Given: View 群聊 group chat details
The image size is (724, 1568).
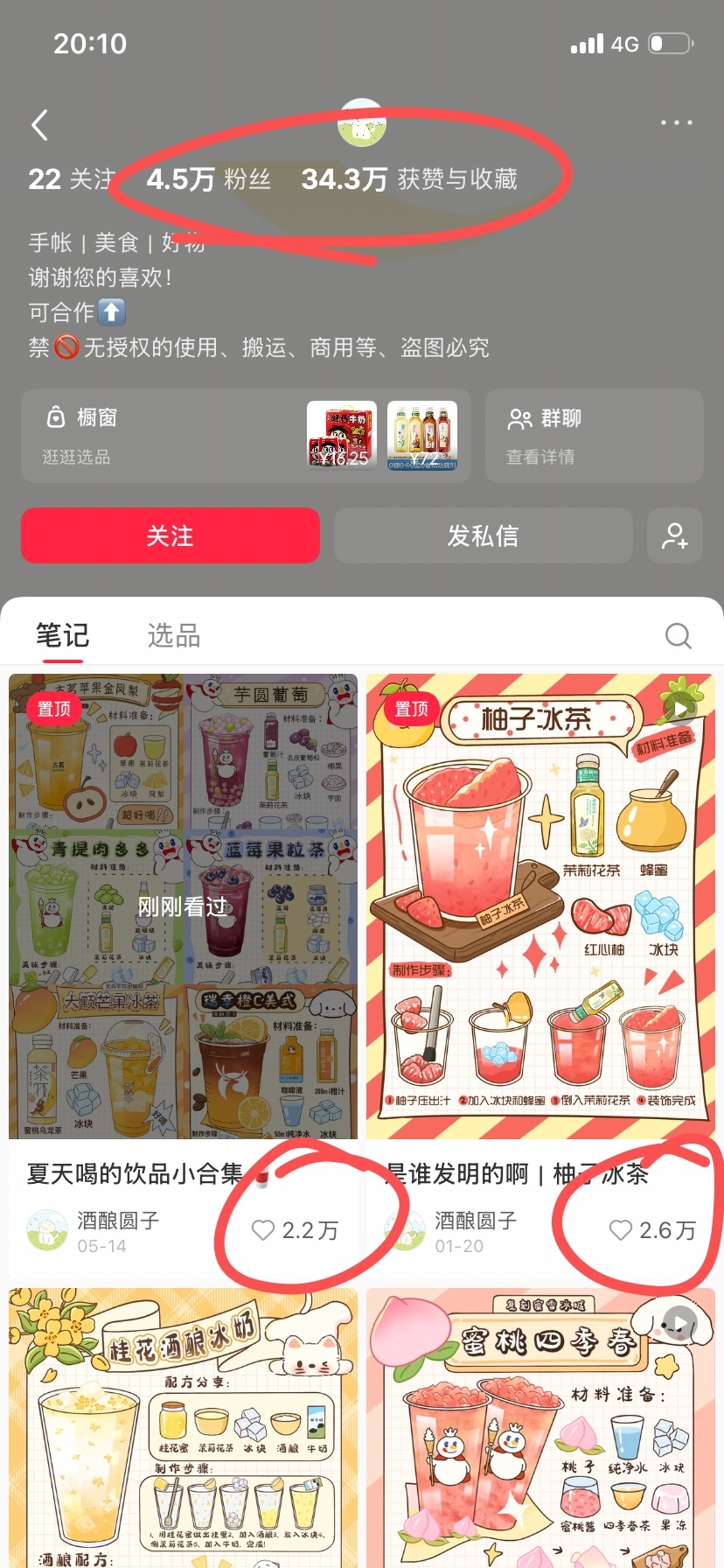Looking at the screenshot, I should point(595,436).
